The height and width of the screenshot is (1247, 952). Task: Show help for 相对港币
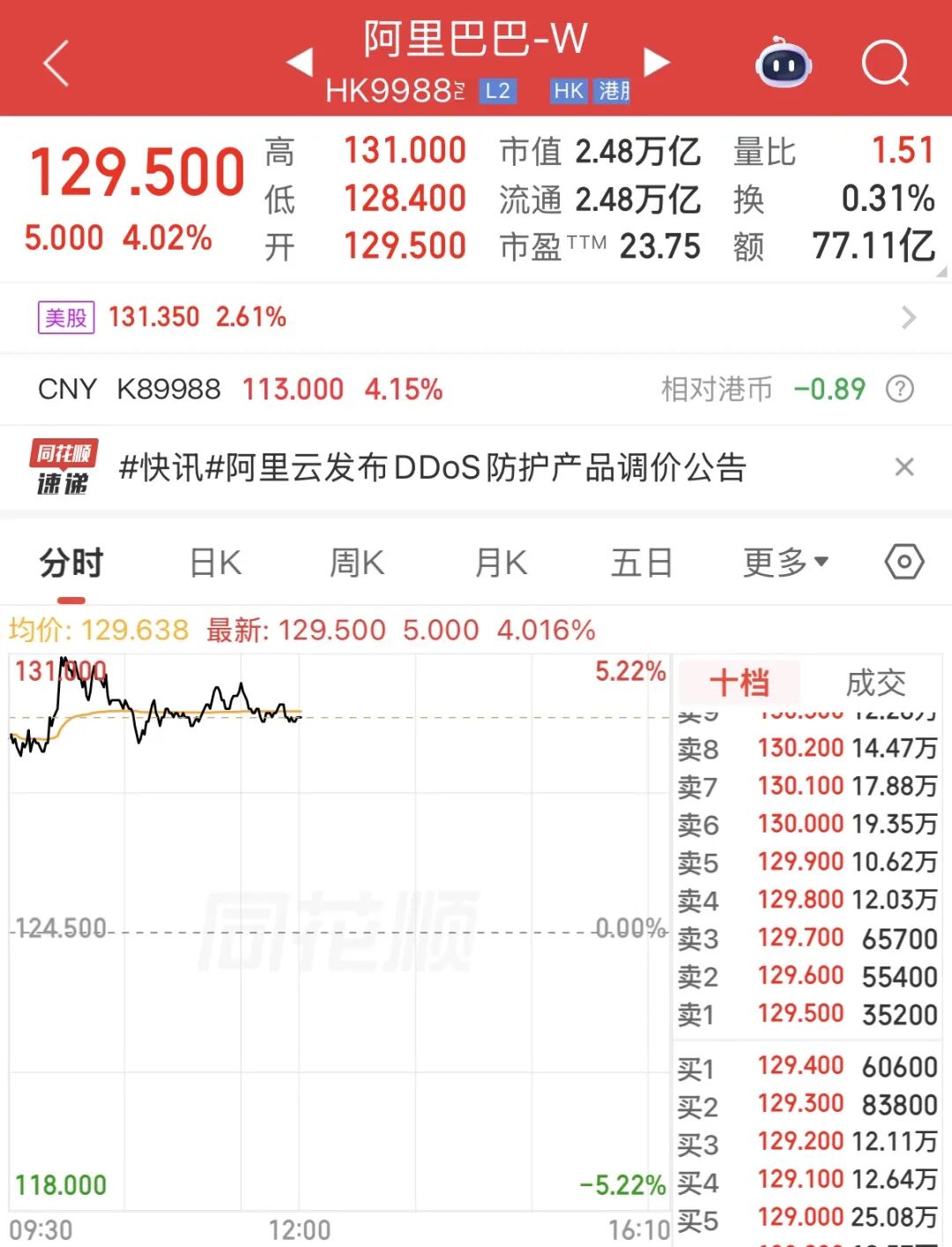point(899,389)
